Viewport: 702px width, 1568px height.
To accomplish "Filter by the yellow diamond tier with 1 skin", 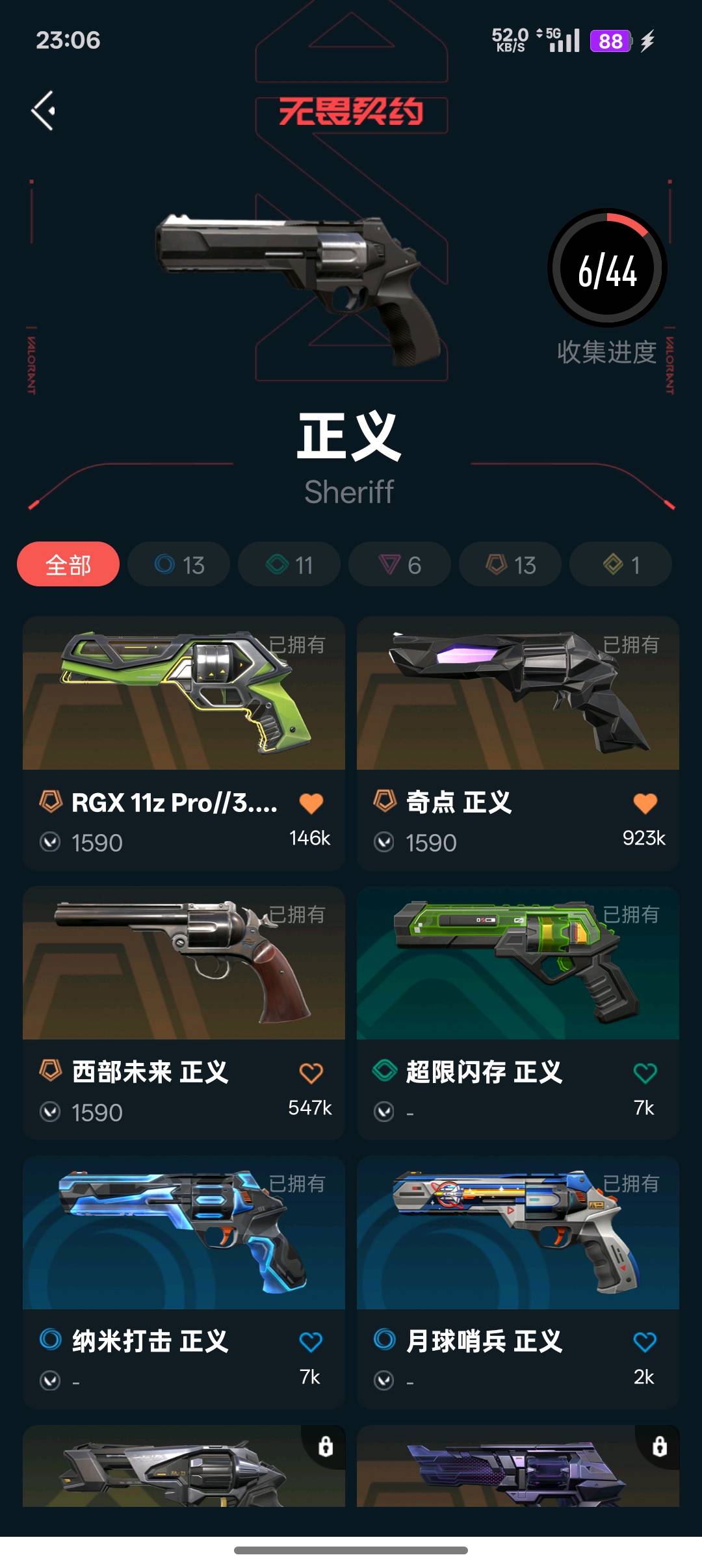I will point(621,564).
